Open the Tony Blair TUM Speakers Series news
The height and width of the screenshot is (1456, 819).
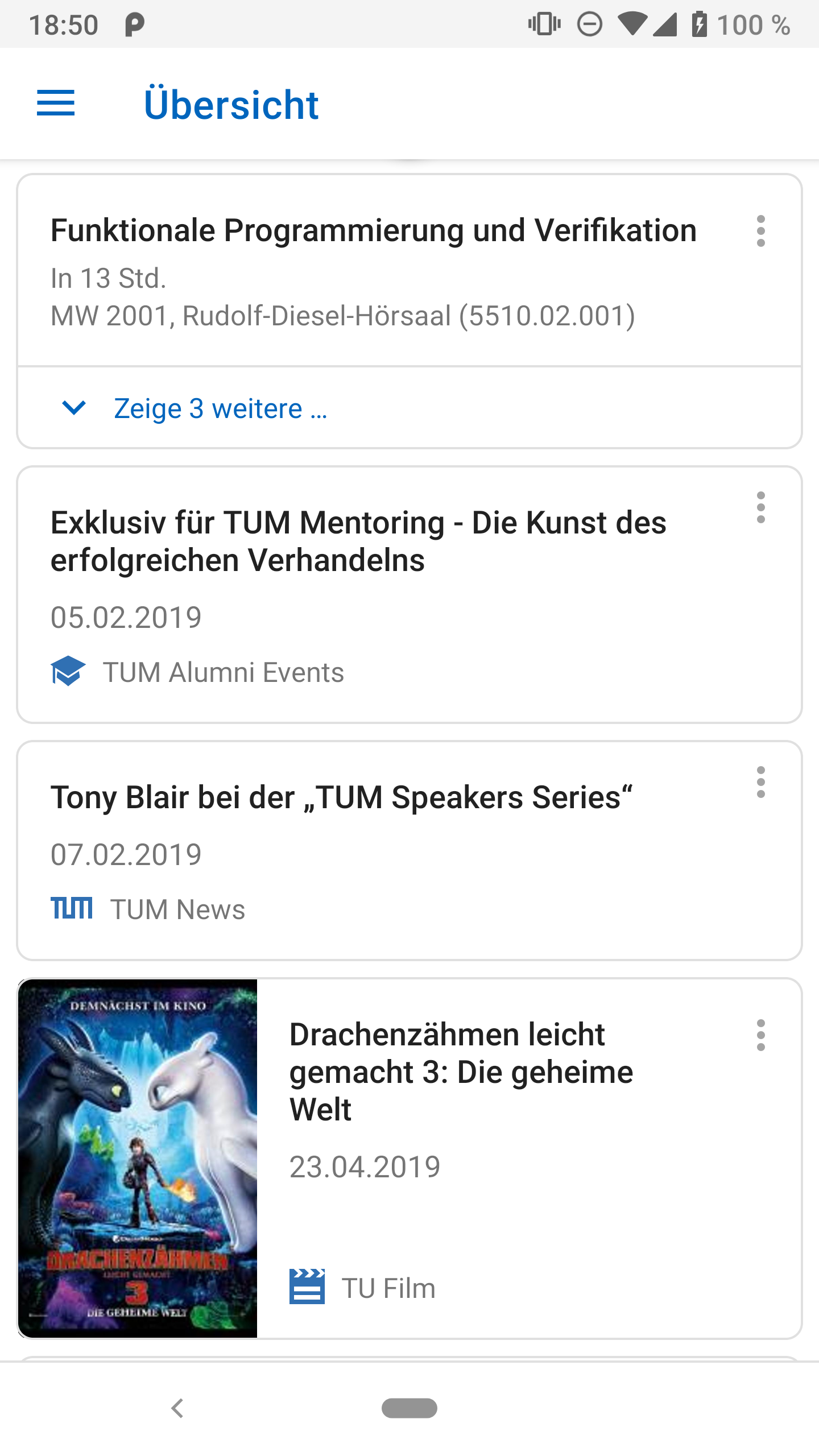(x=409, y=851)
